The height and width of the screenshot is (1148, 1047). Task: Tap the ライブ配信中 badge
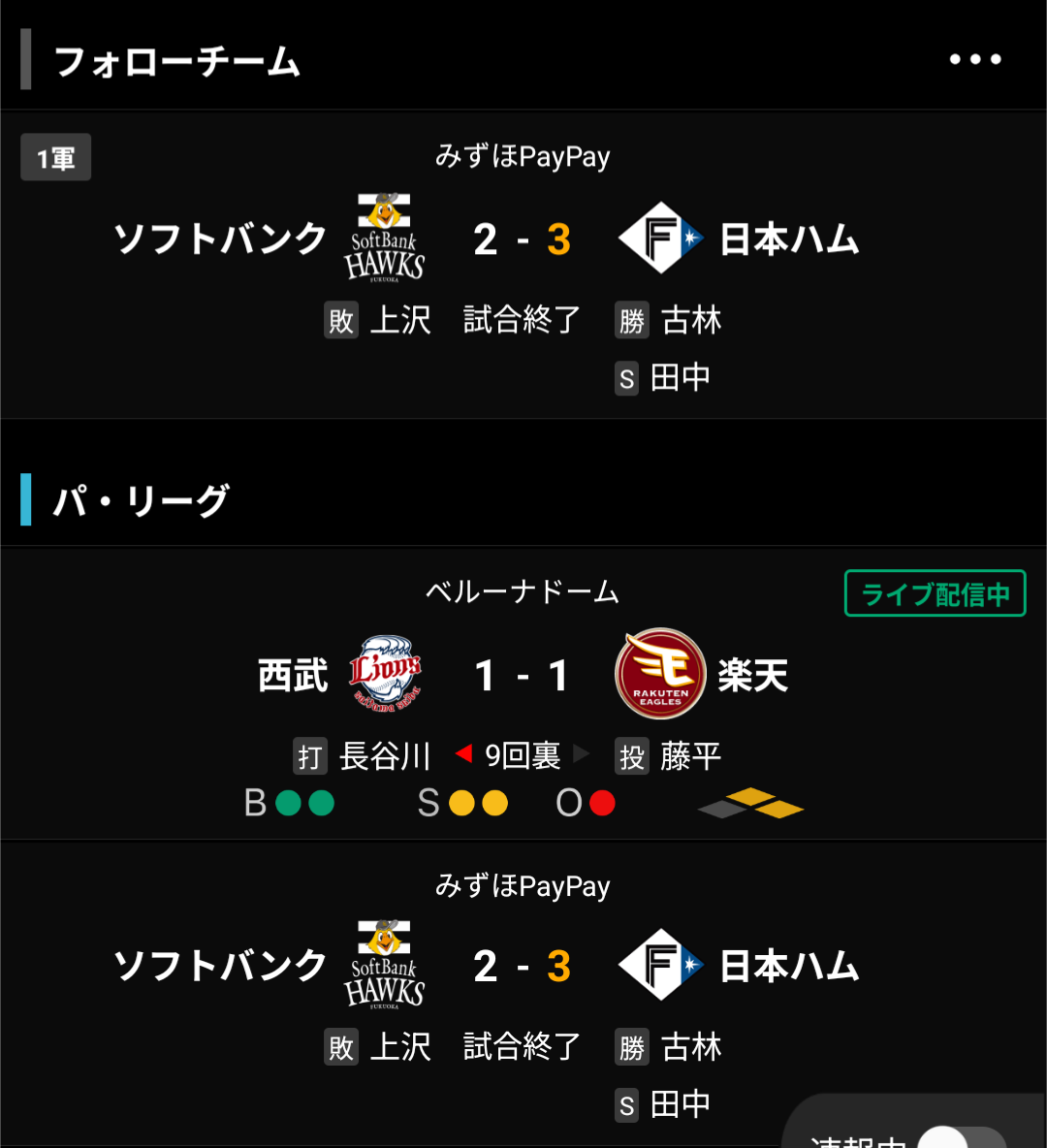935,593
